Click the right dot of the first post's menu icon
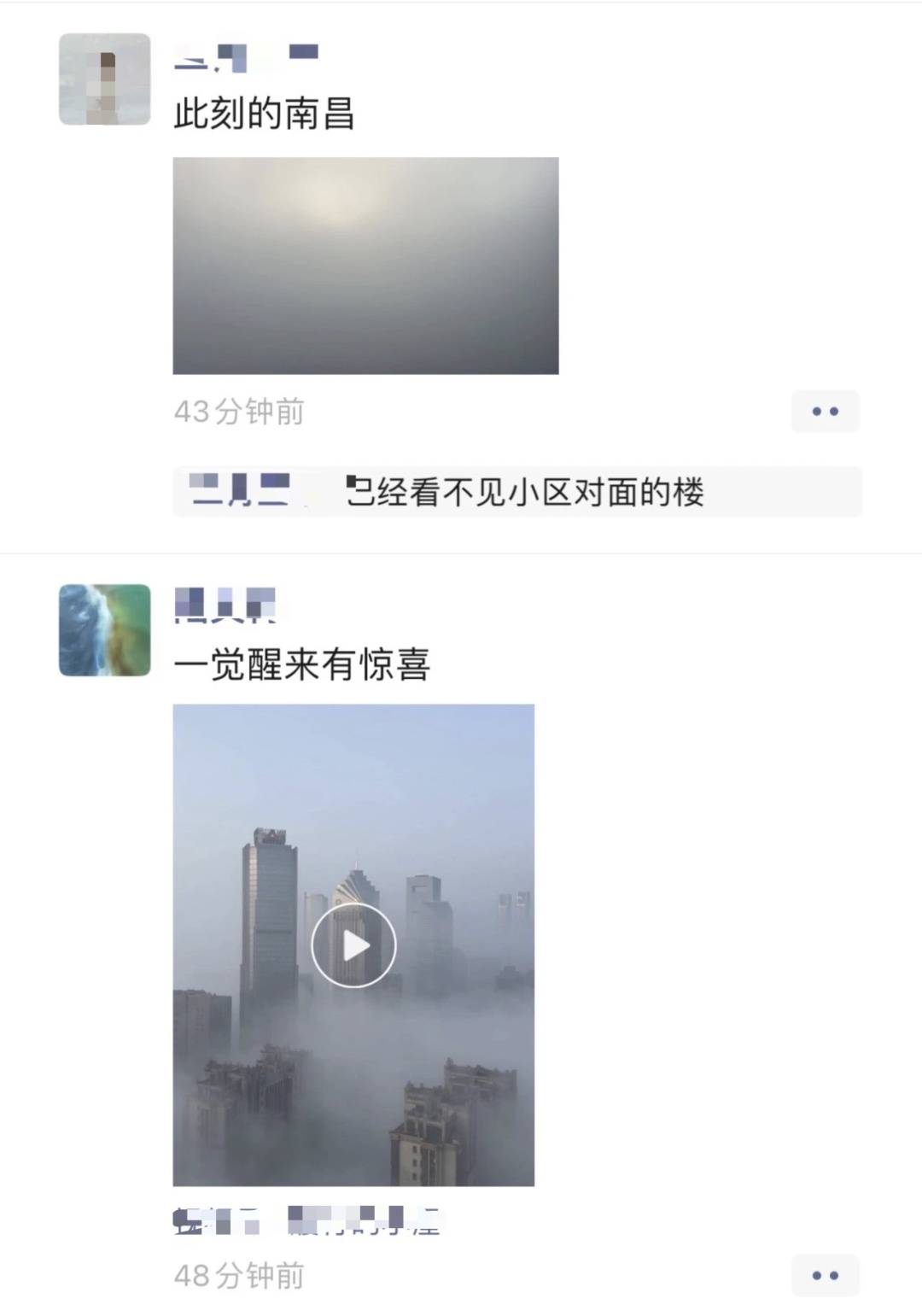922x1316 pixels. (833, 411)
